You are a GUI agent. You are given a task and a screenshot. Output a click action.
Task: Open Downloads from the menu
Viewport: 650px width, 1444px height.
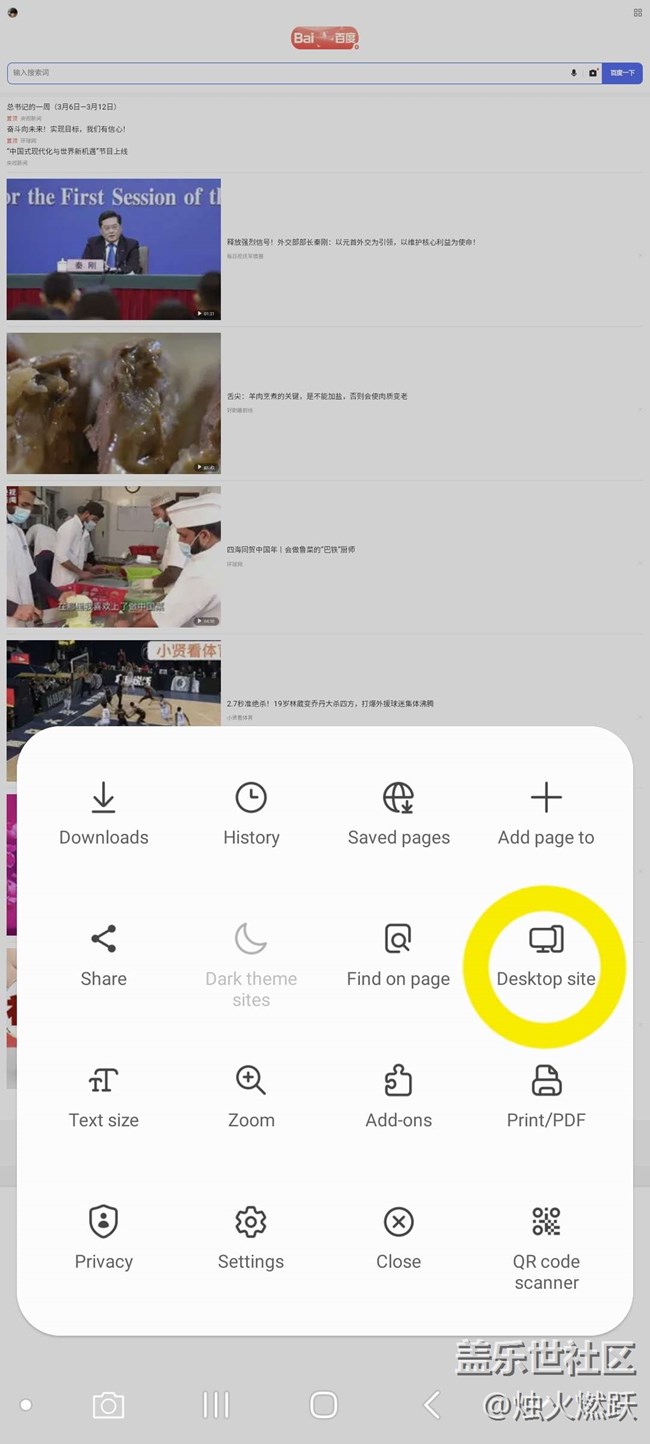pos(104,814)
